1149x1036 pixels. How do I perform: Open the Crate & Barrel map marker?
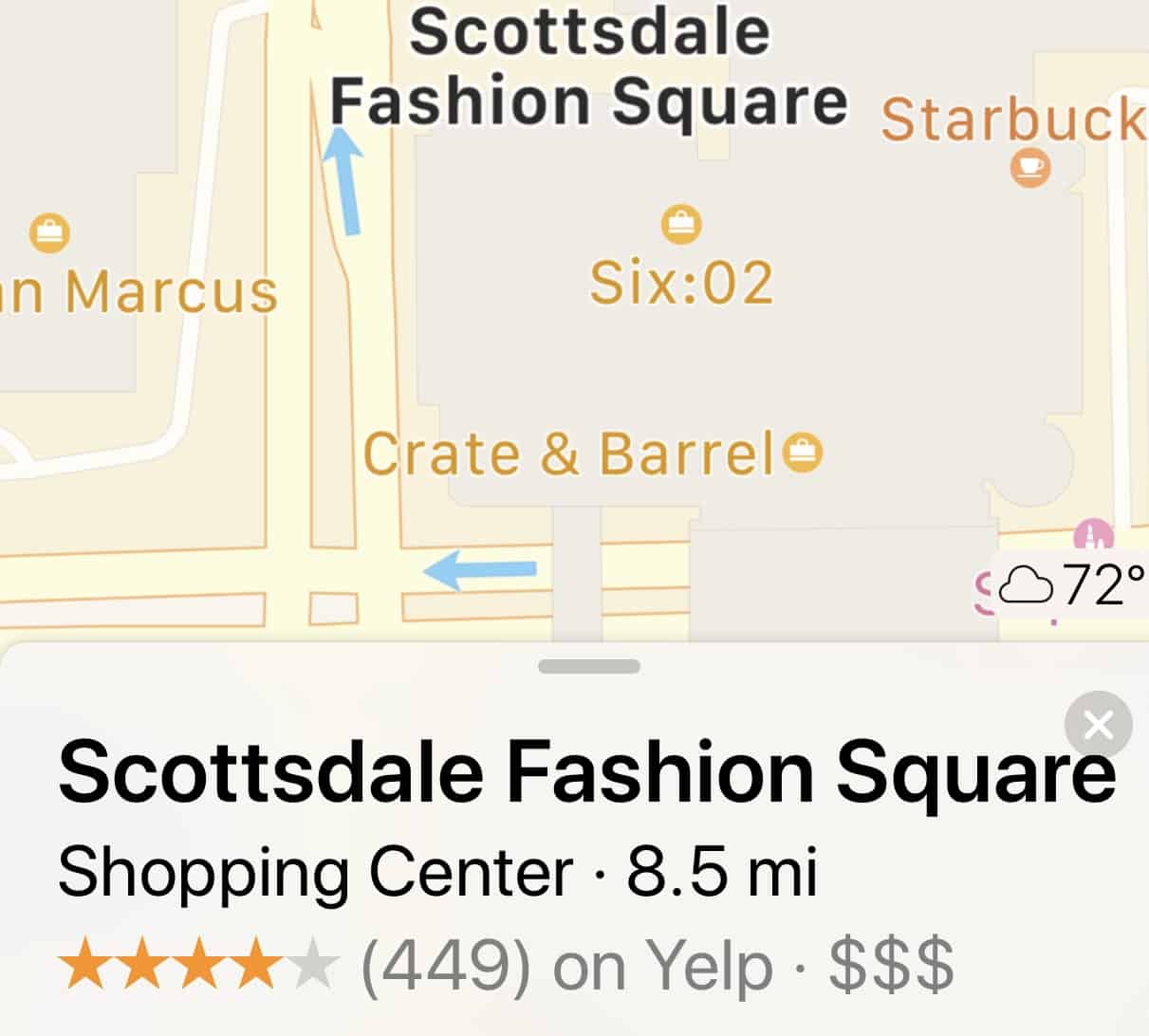(804, 453)
